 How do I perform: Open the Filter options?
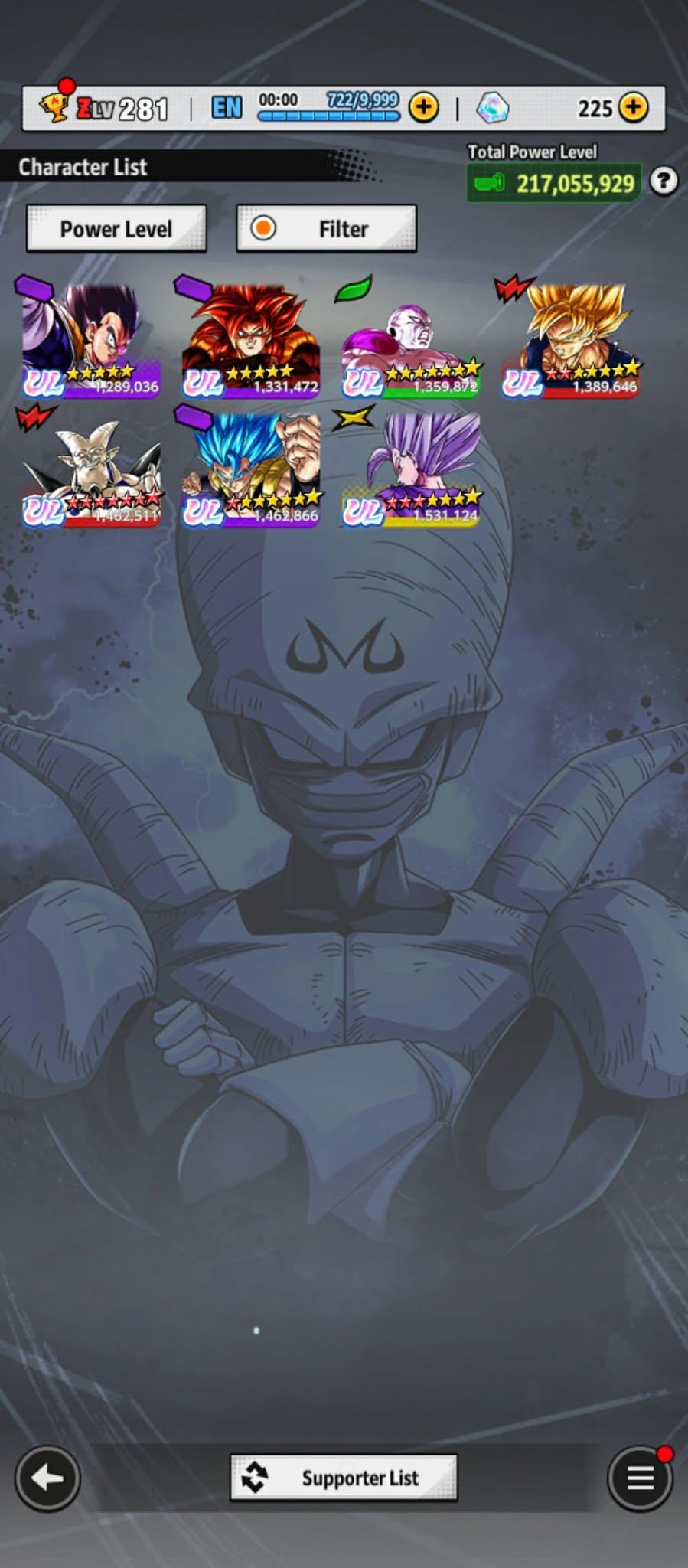(x=327, y=228)
